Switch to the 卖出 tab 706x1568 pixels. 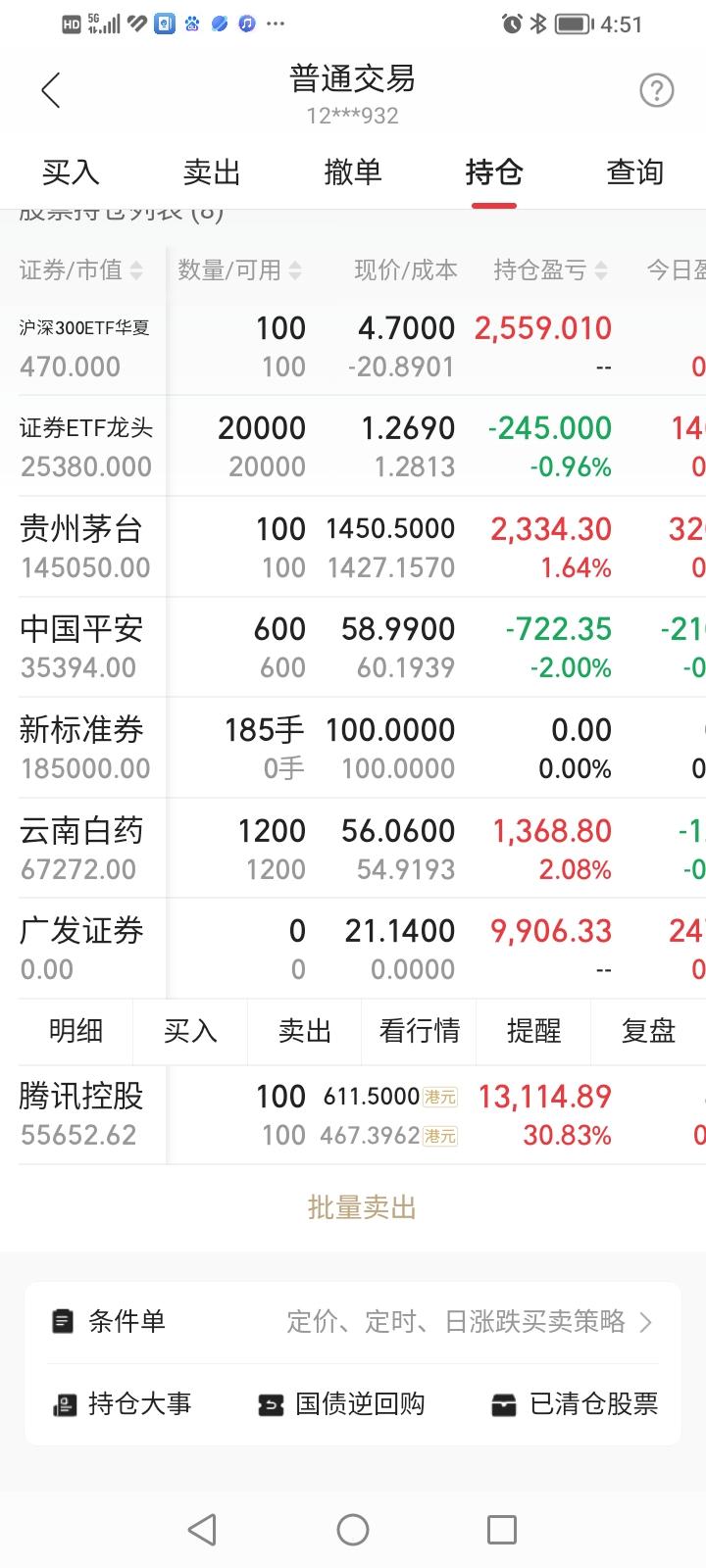pyautogui.click(x=212, y=172)
